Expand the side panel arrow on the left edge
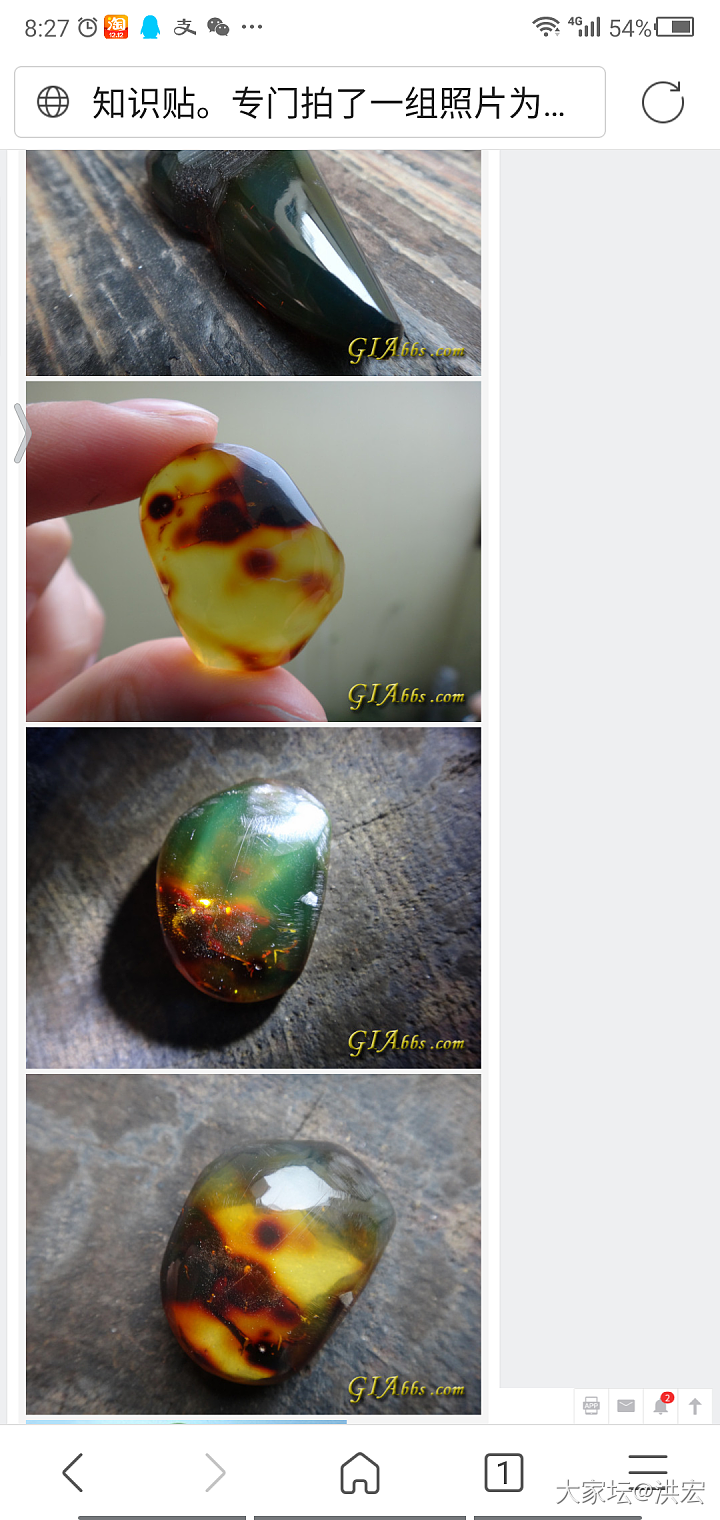Viewport: 720px width, 1520px height. (21, 433)
